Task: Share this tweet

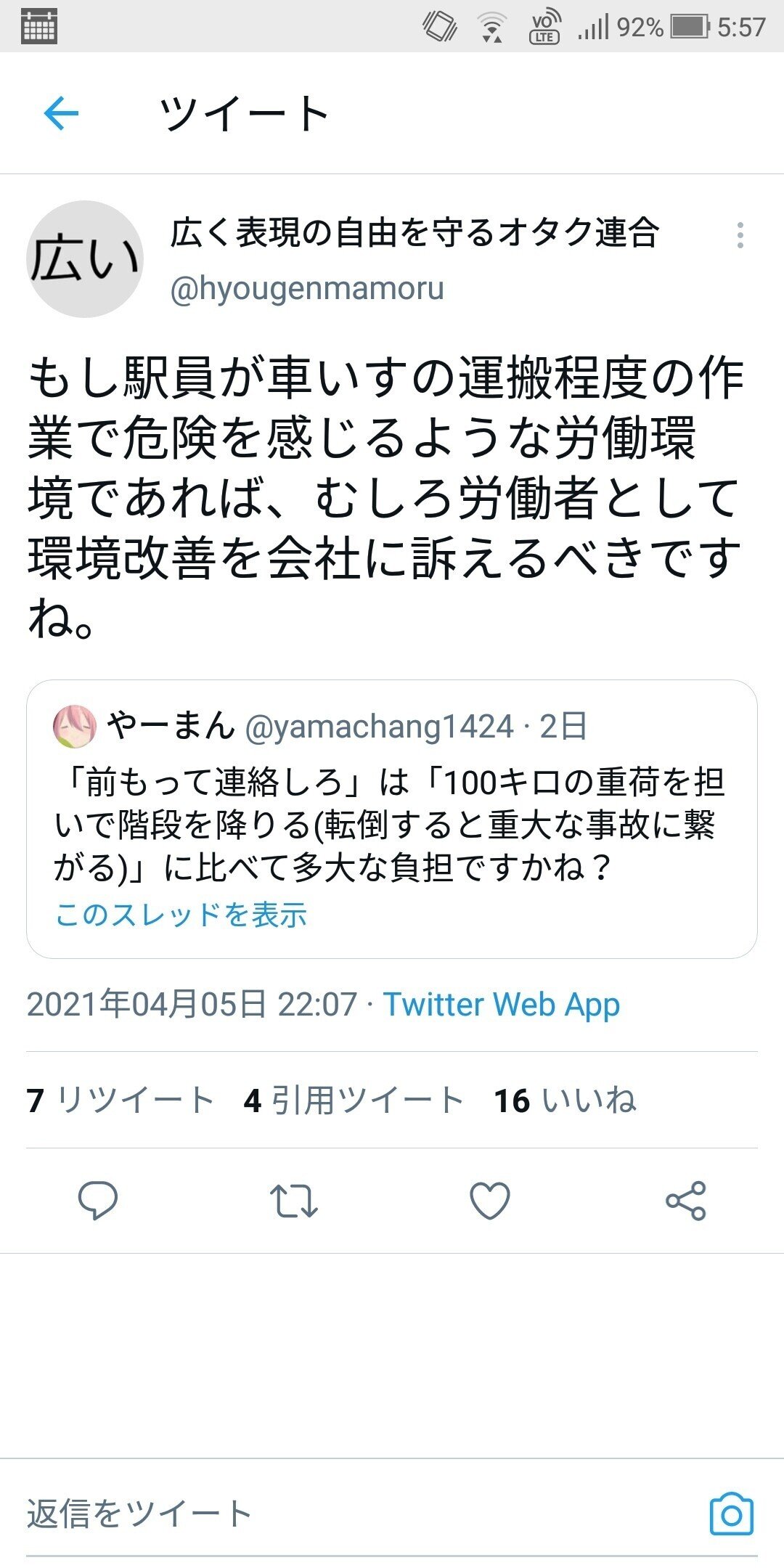Action: point(686,1200)
